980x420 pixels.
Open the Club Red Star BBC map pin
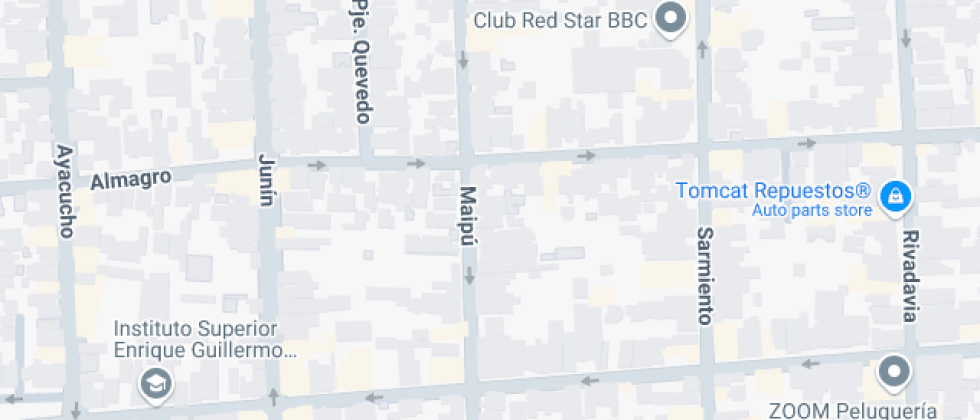(x=671, y=19)
